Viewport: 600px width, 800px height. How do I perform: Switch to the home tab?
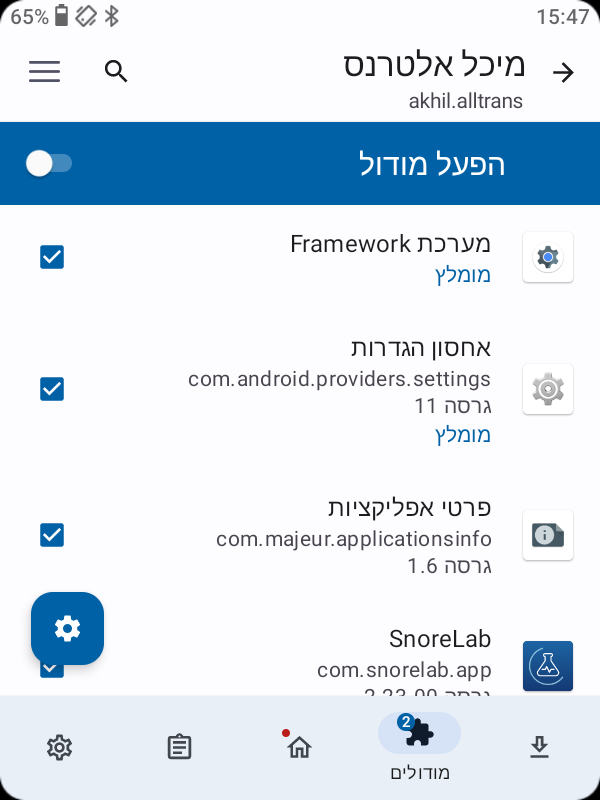coord(299,747)
